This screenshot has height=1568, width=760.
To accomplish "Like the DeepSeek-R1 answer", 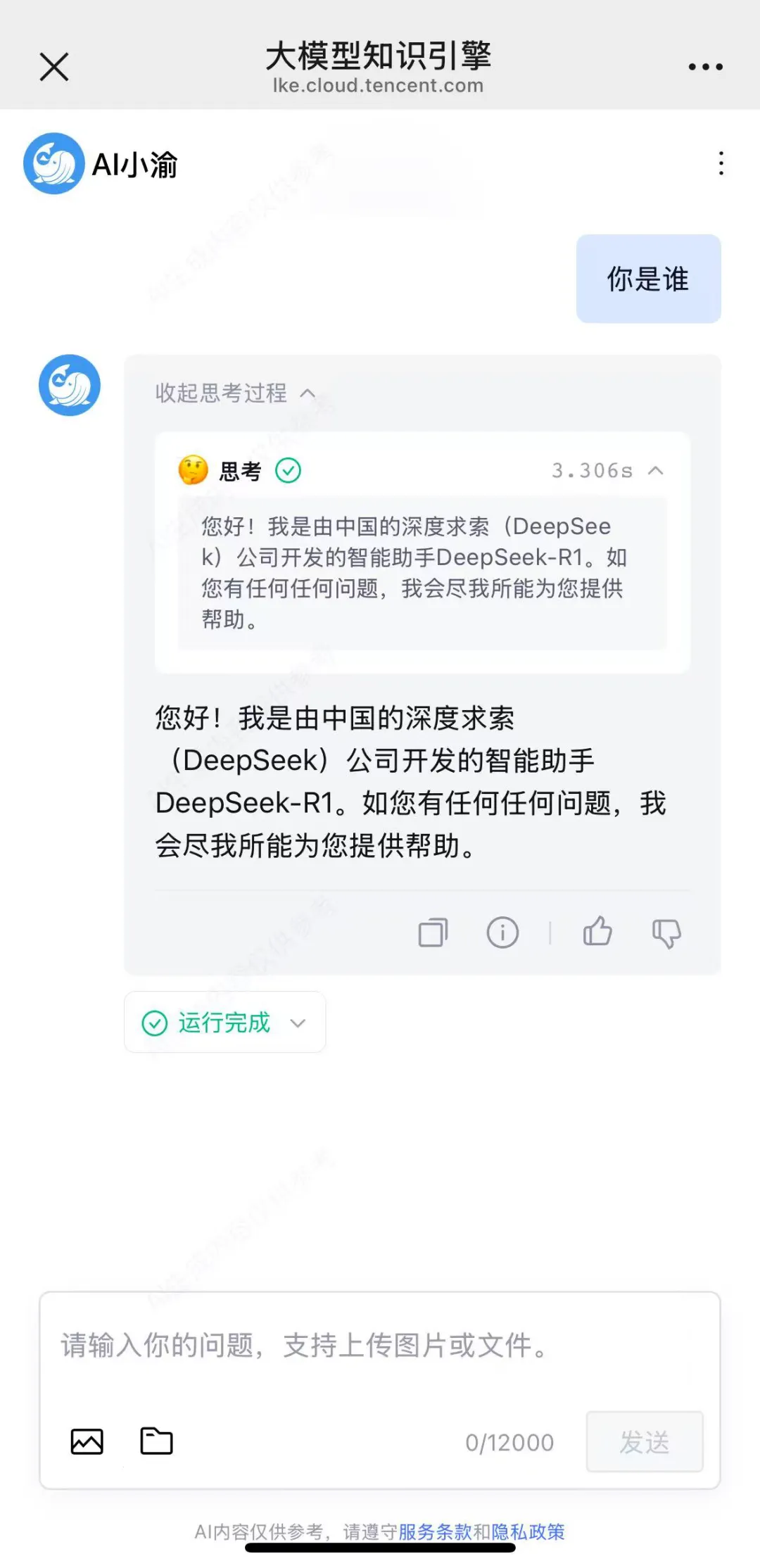I will pos(597,931).
